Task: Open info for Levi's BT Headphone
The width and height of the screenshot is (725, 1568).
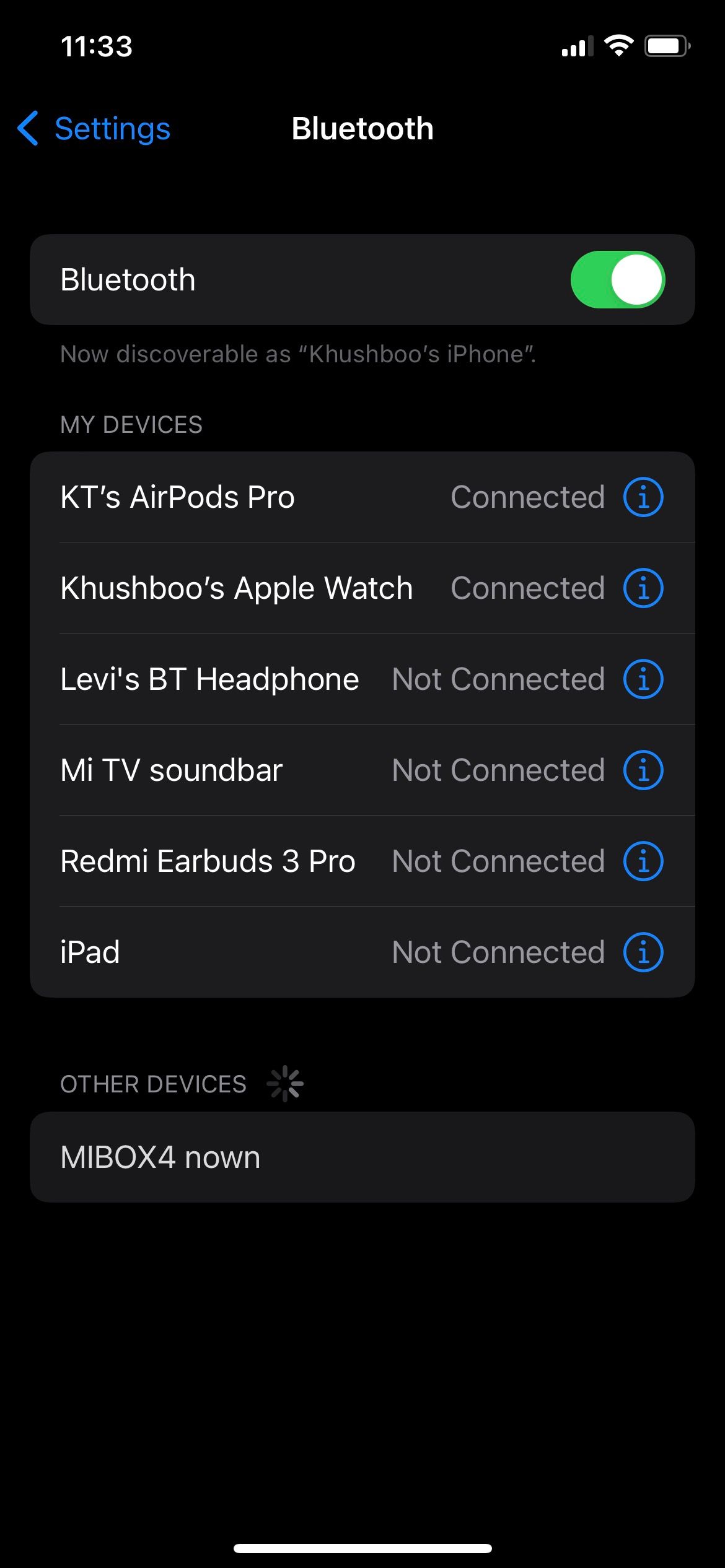Action: (x=643, y=679)
